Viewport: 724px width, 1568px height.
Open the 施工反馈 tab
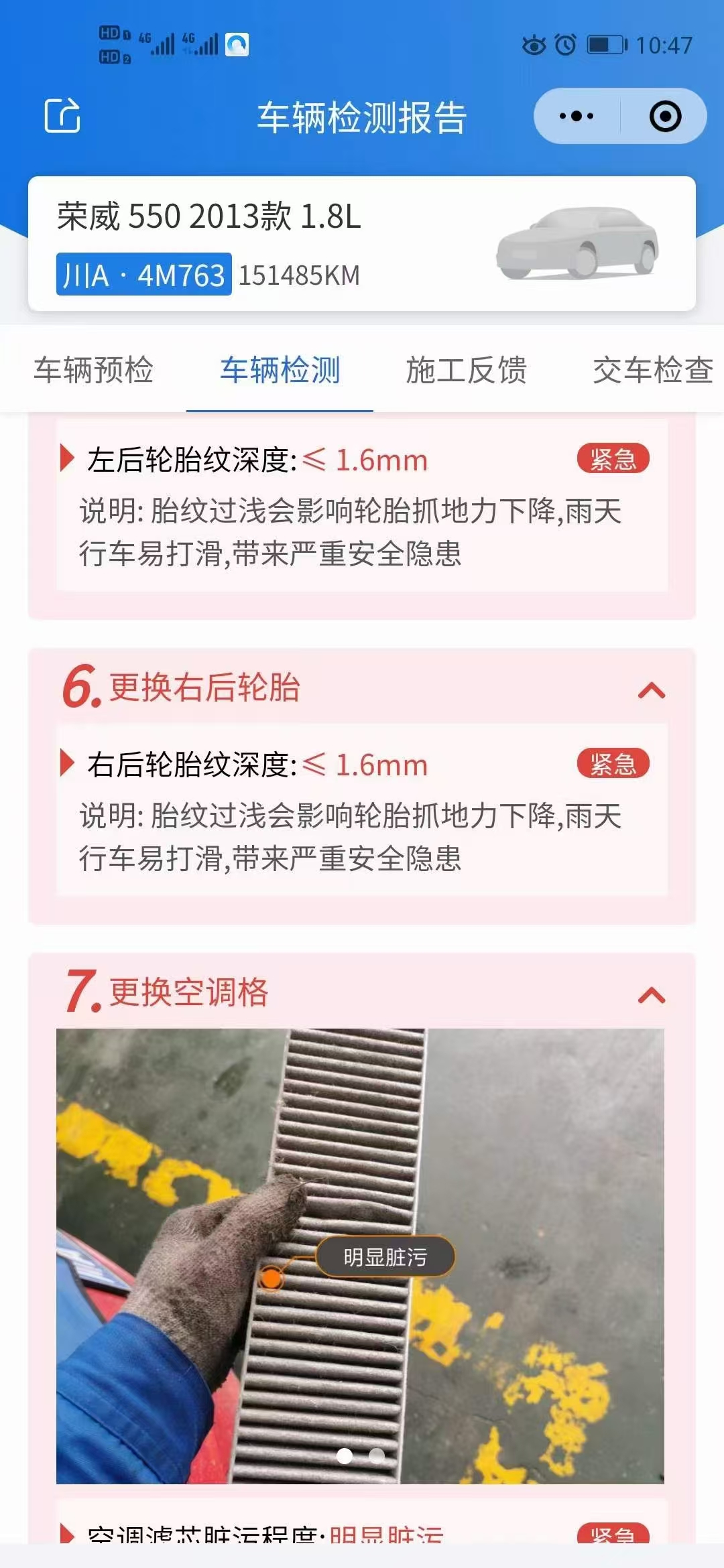[x=467, y=370]
